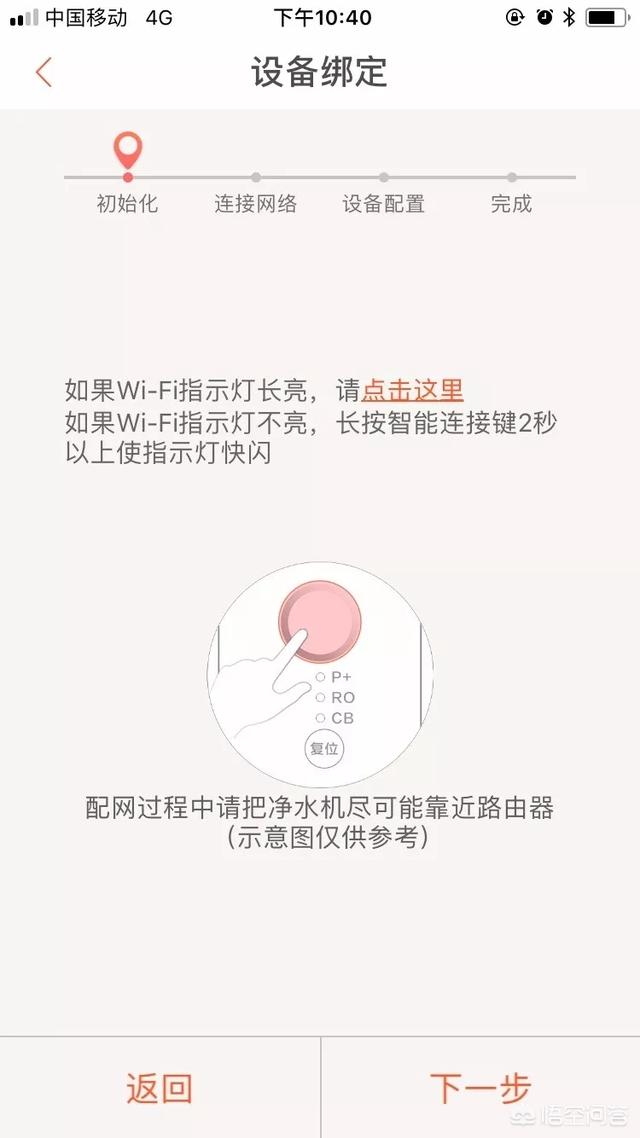Tap the 点击这里 link
Viewport: 640px width, 1138px height.
(412, 390)
